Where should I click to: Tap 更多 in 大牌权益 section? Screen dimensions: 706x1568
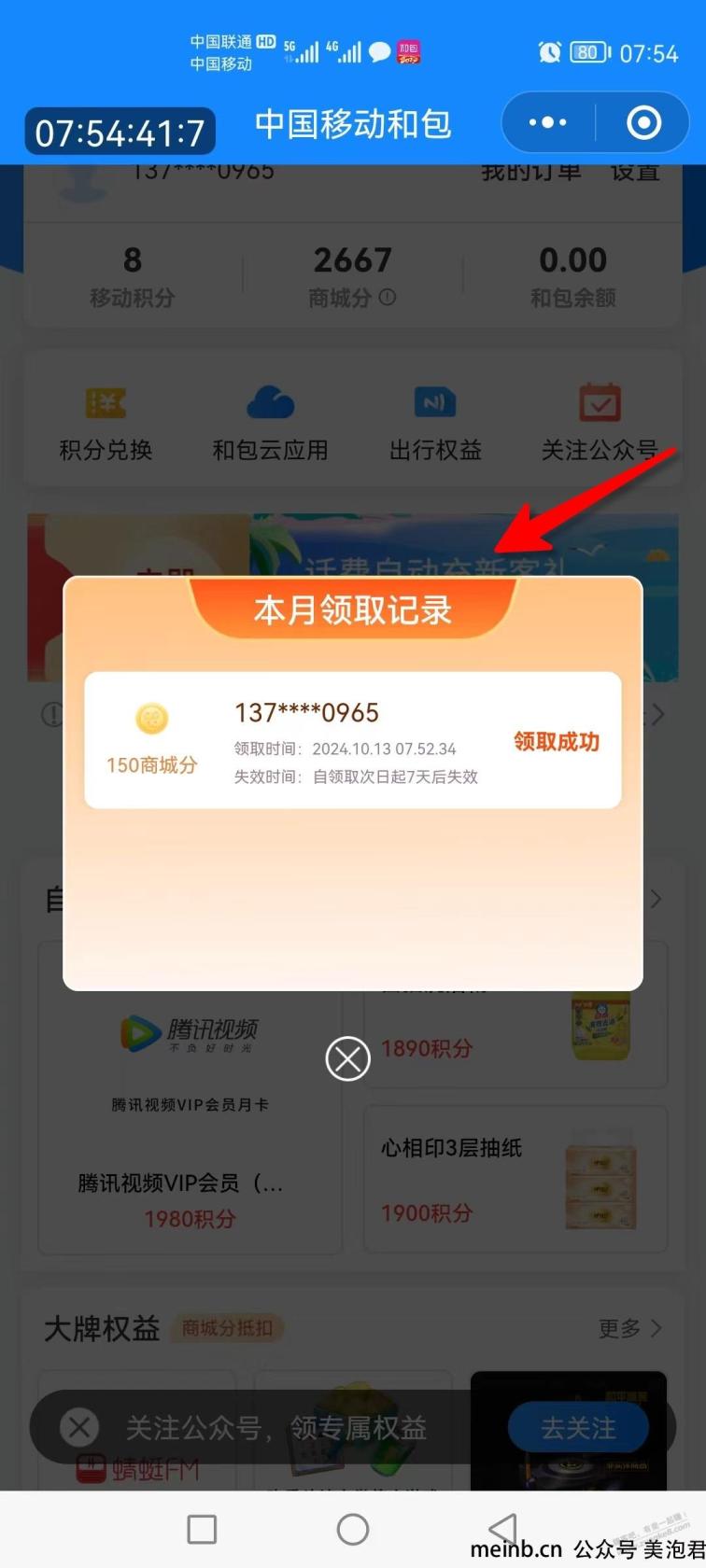629,1327
